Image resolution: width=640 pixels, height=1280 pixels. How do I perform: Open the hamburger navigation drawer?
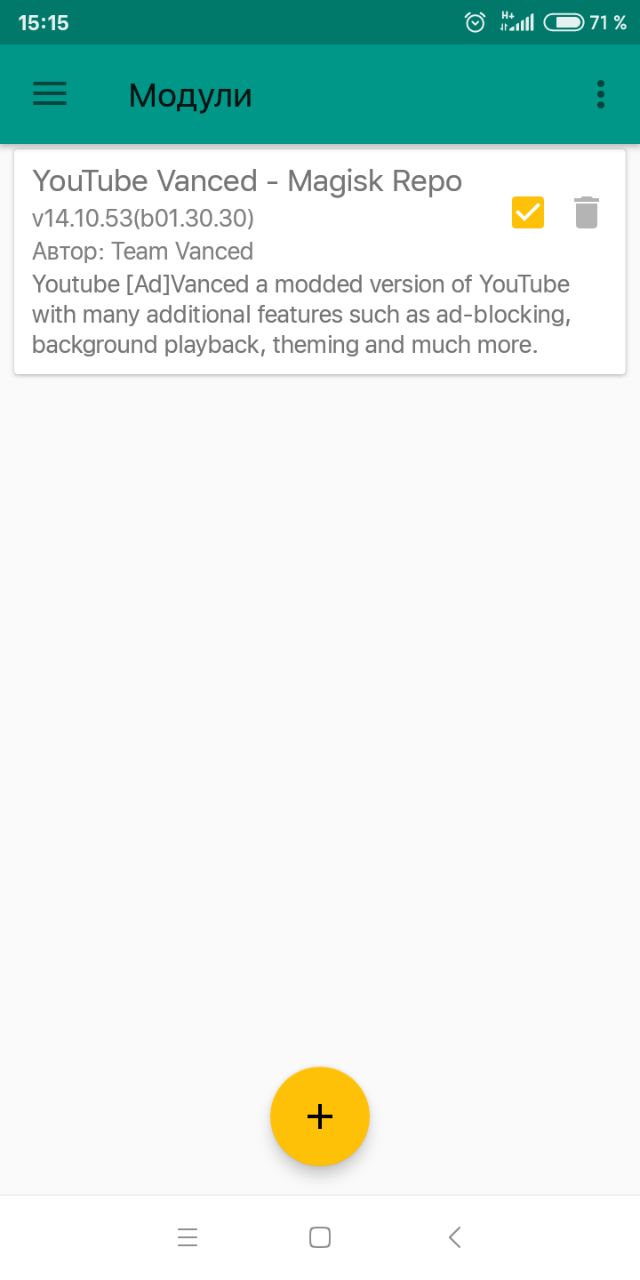(50, 94)
